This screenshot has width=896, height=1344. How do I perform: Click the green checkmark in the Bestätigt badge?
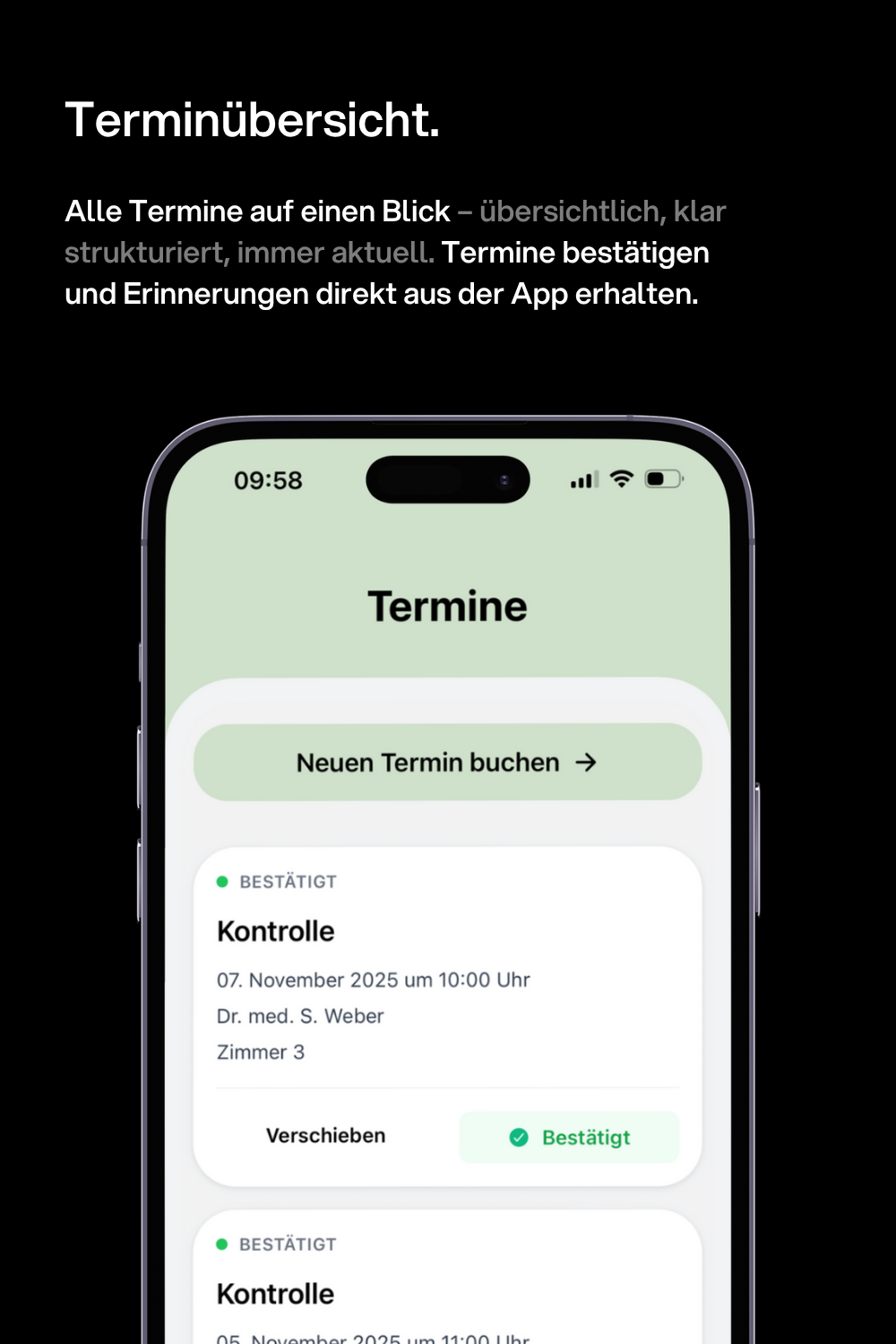point(519,1137)
